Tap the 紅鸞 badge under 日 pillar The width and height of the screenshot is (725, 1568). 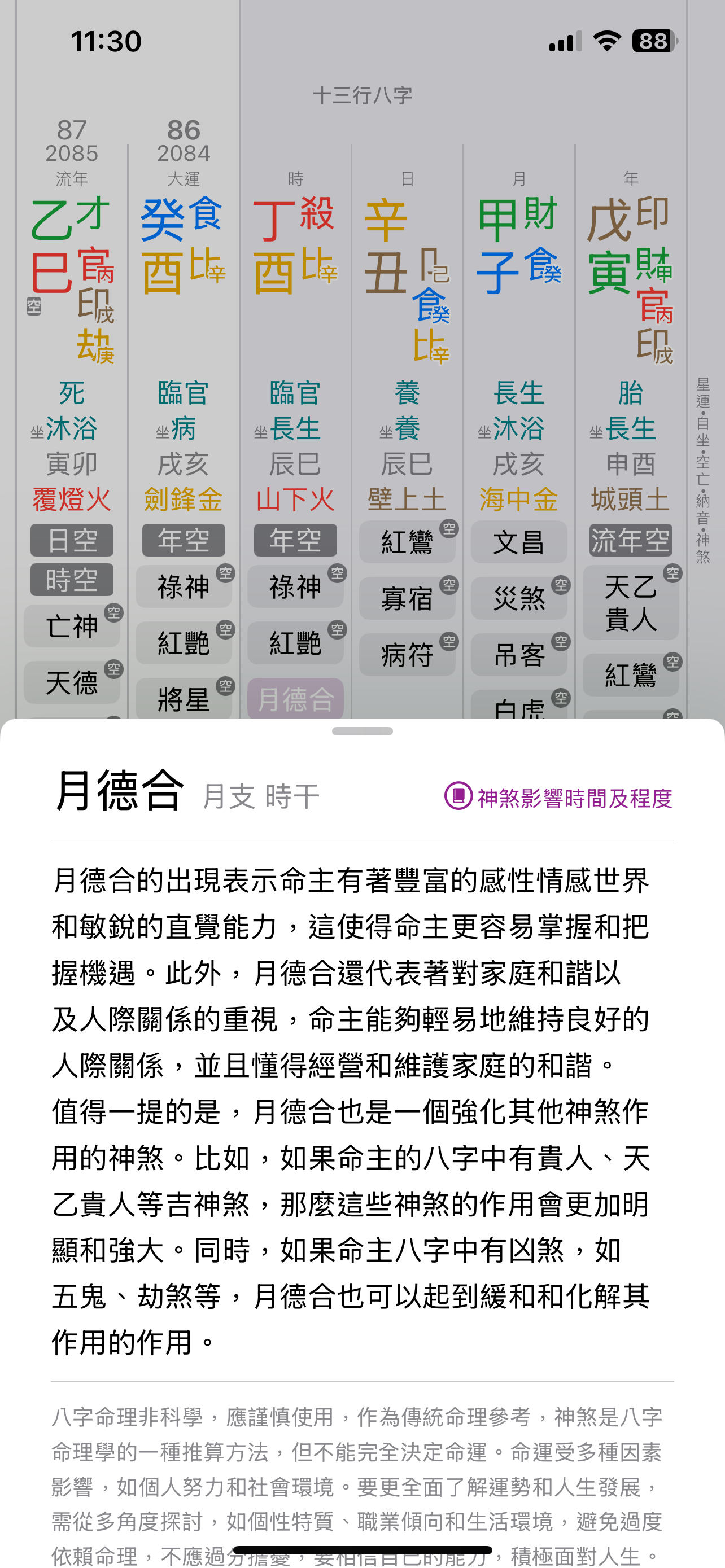tap(407, 544)
